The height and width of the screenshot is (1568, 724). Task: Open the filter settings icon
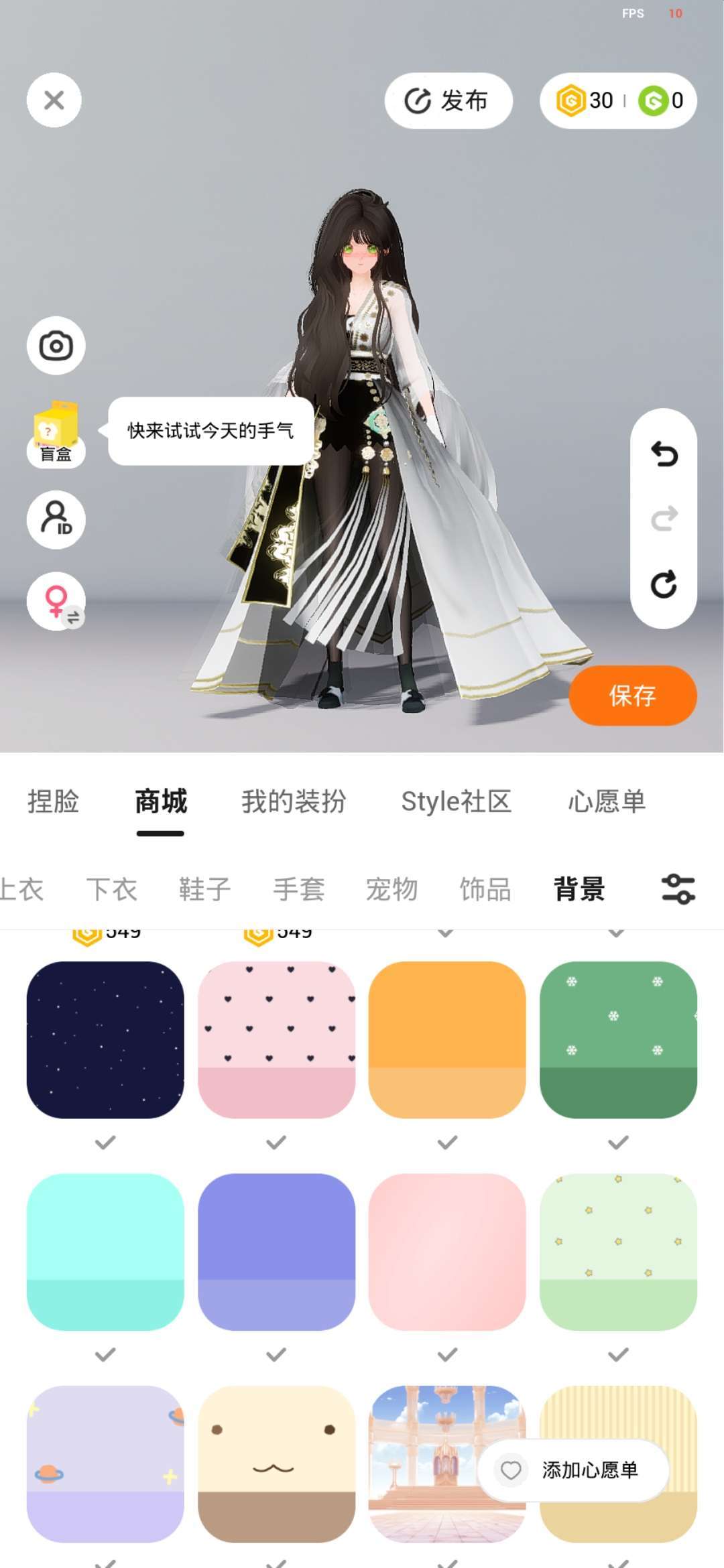[678, 890]
